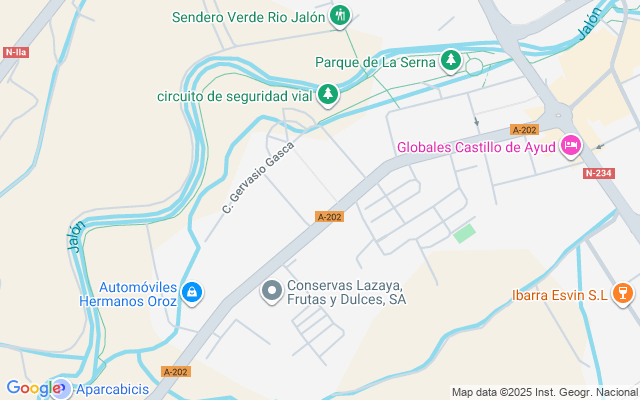Open the Globales Castillo de Ayud hotel pin
The height and width of the screenshot is (400, 640).
pyautogui.click(x=571, y=147)
